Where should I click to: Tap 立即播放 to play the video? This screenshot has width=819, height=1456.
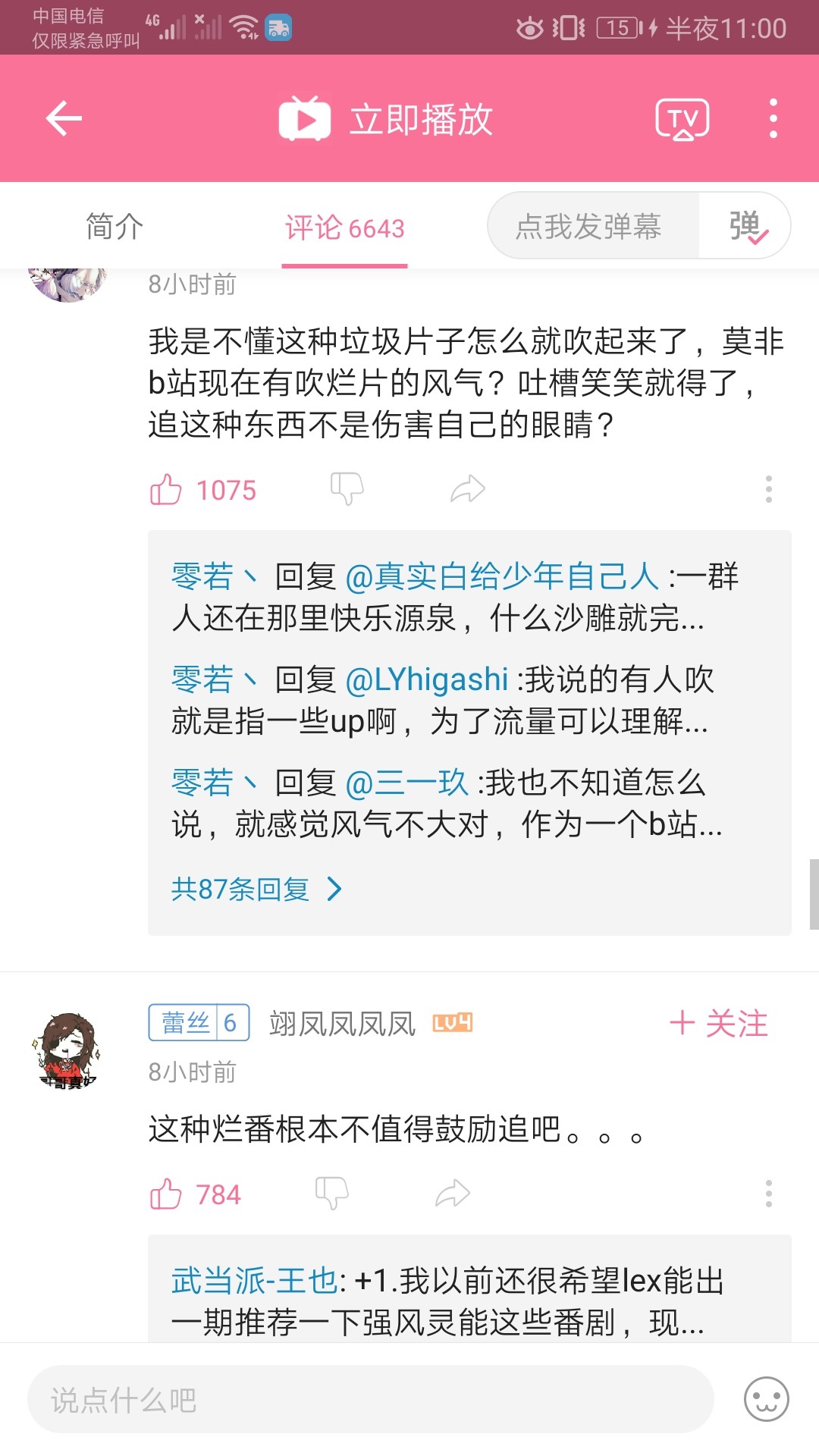click(x=387, y=120)
